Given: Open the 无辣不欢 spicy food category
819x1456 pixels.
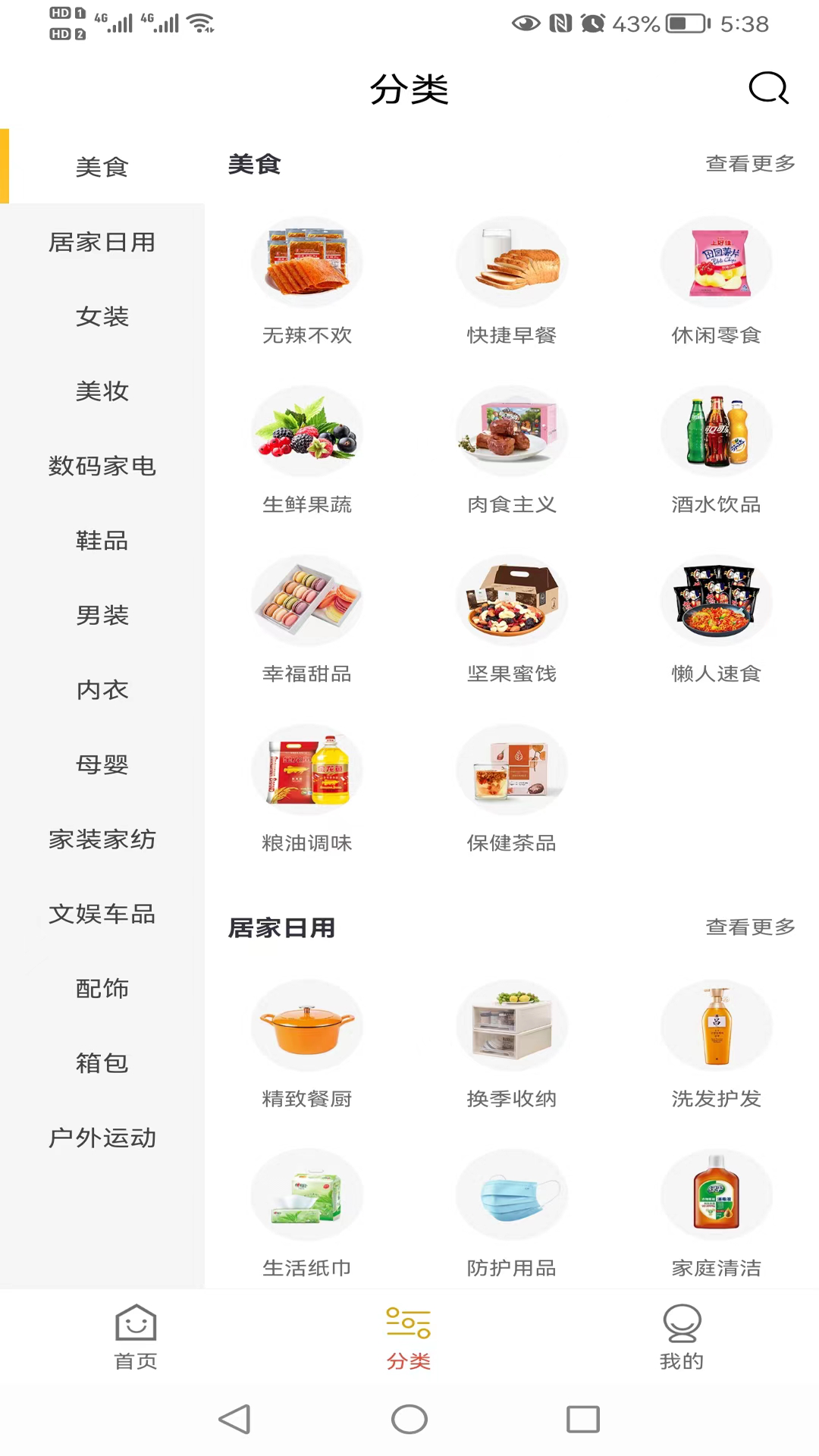Looking at the screenshot, I should point(306,281).
